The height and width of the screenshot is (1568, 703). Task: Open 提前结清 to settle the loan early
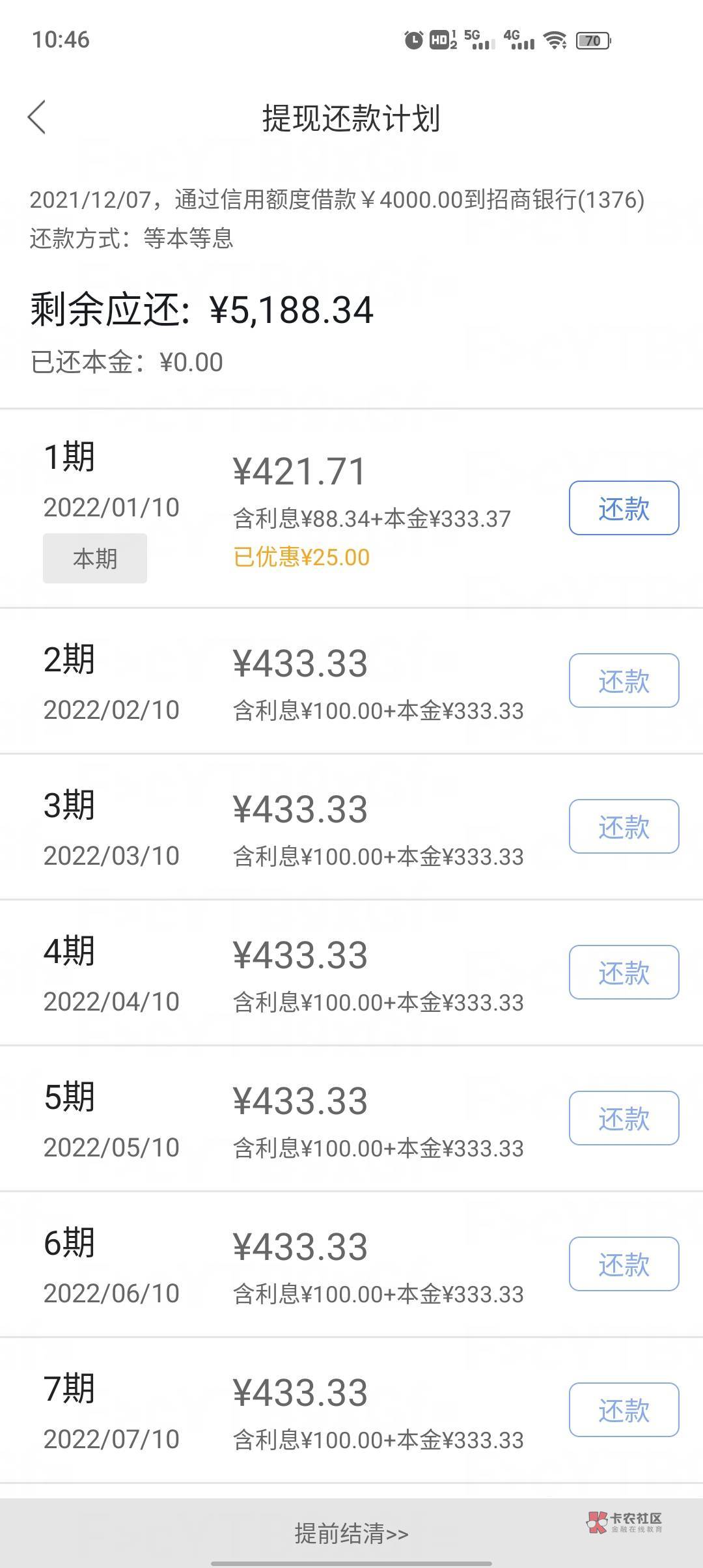pos(351,1533)
